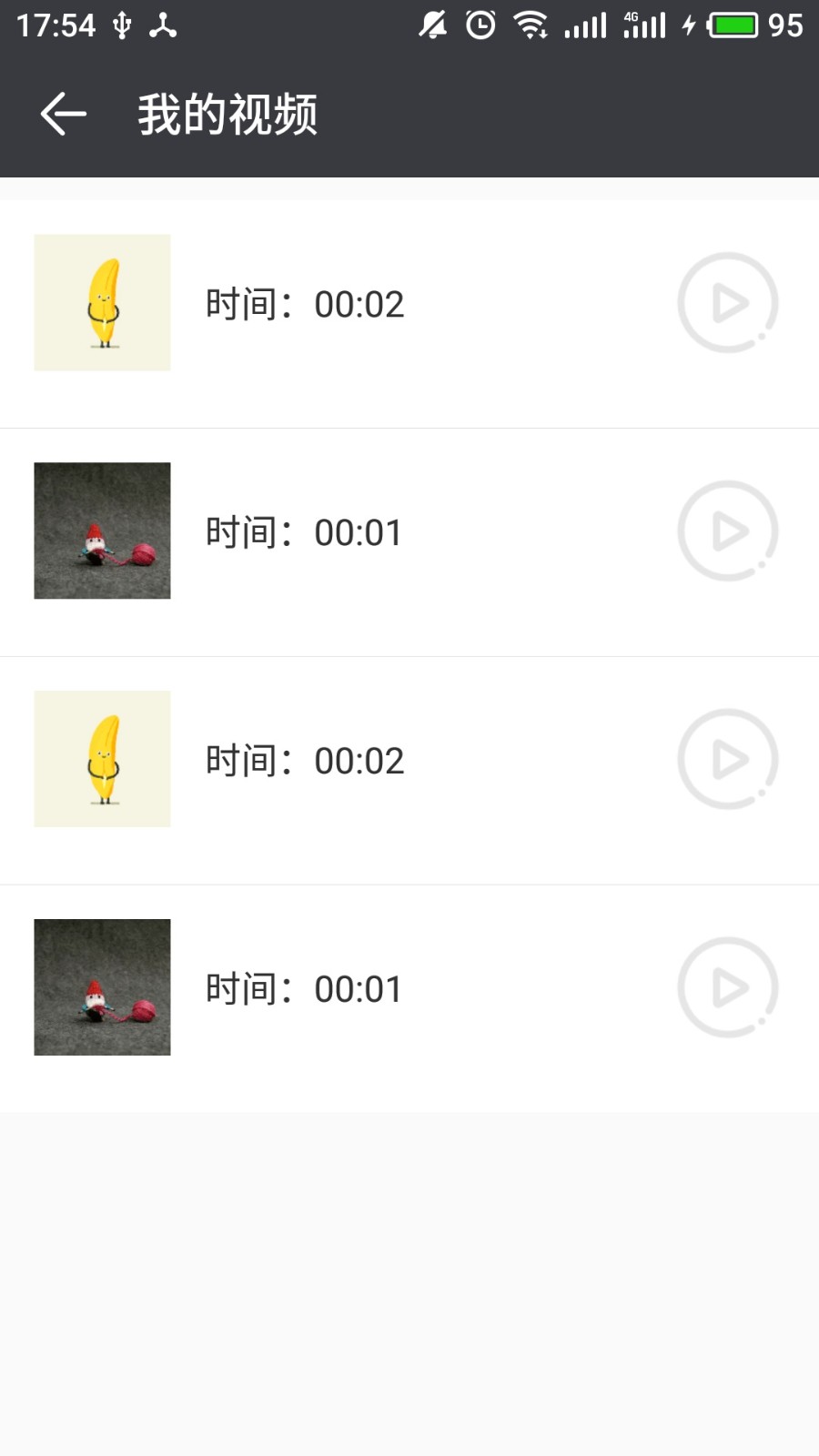Tap the USB connection icon in the status bar
Screen dimensions: 819x1456
click(x=123, y=24)
